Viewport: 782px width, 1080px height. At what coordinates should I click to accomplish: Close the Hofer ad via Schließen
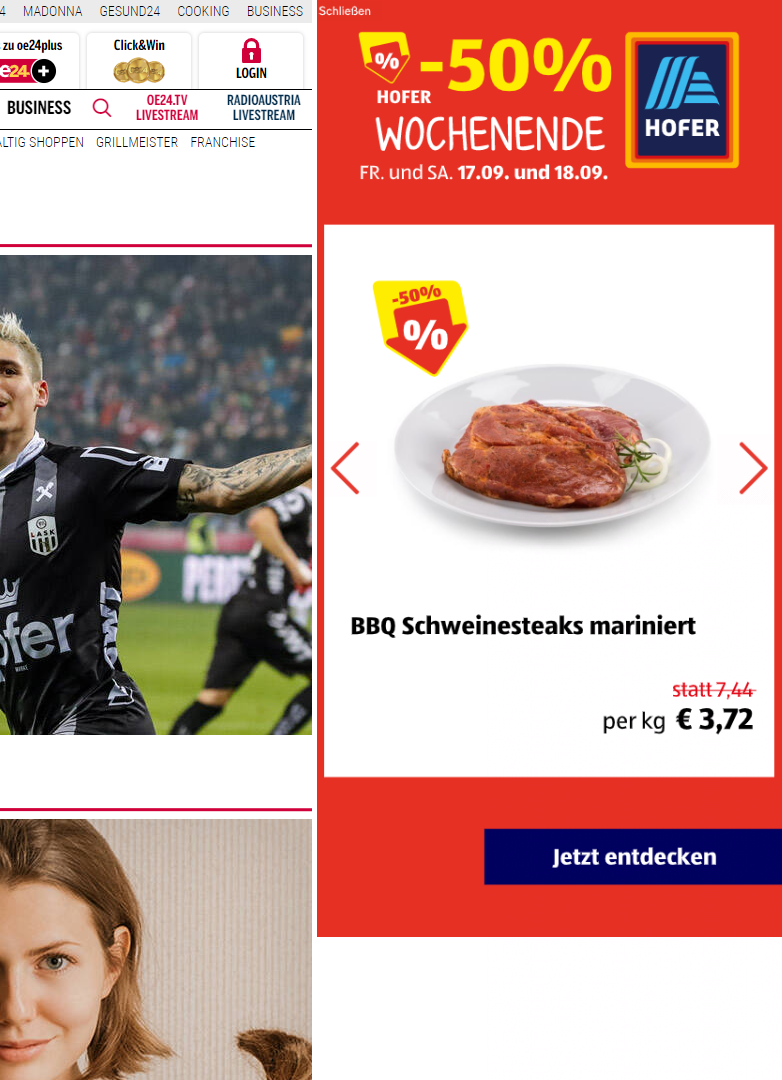[x=344, y=11]
